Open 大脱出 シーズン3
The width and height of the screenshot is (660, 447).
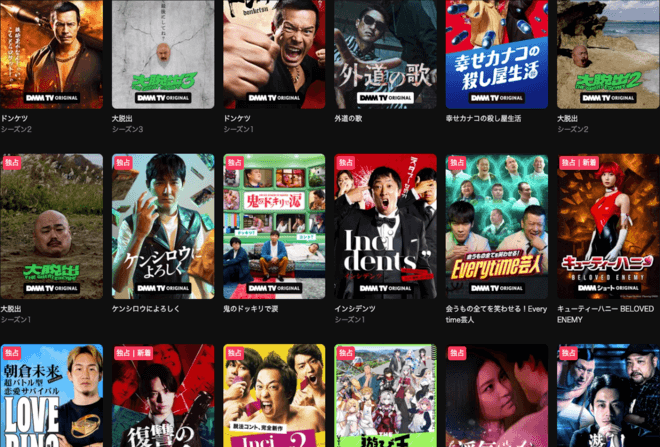[162, 54]
